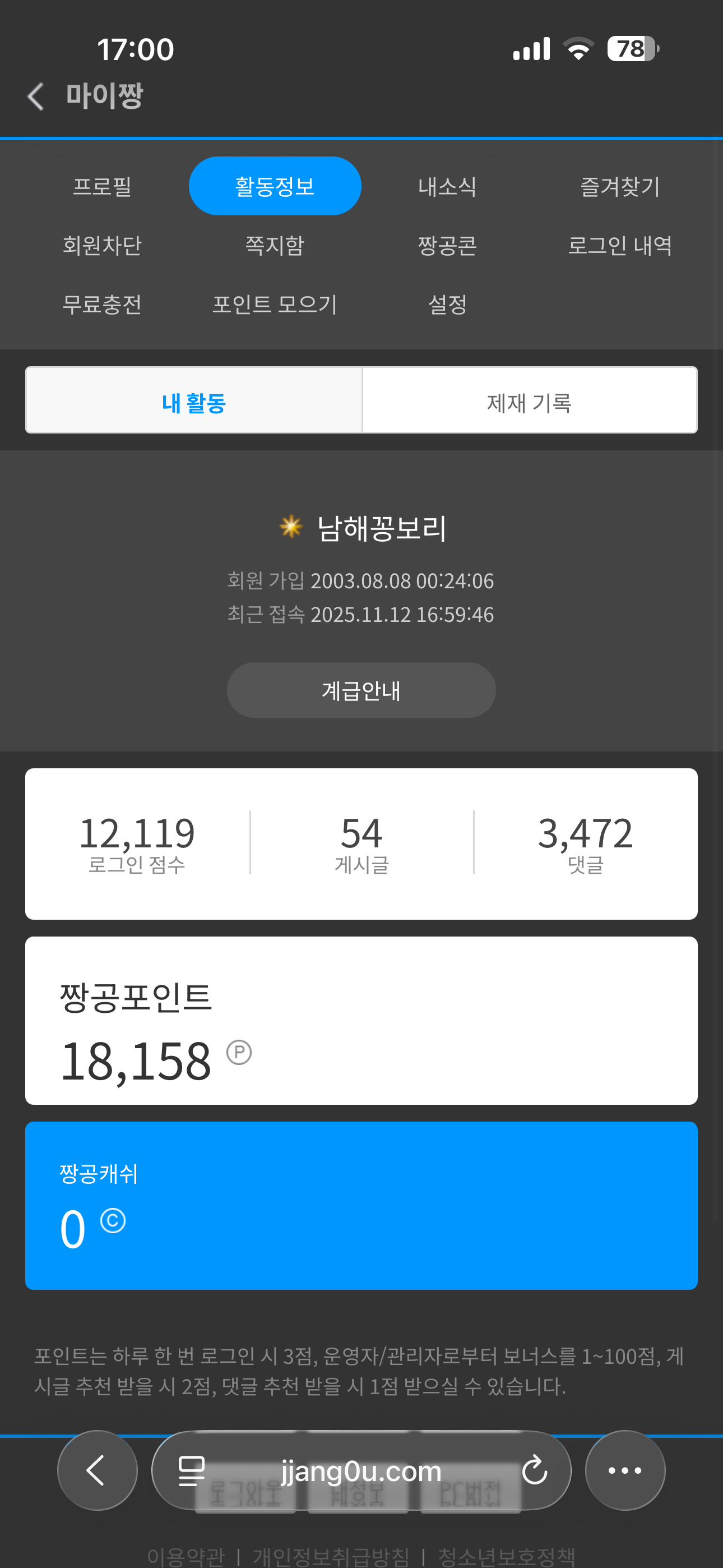Image resolution: width=723 pixels, height=1568 pixels.
Task: Open the 설정 settings section
Action: tap(447, 305)
